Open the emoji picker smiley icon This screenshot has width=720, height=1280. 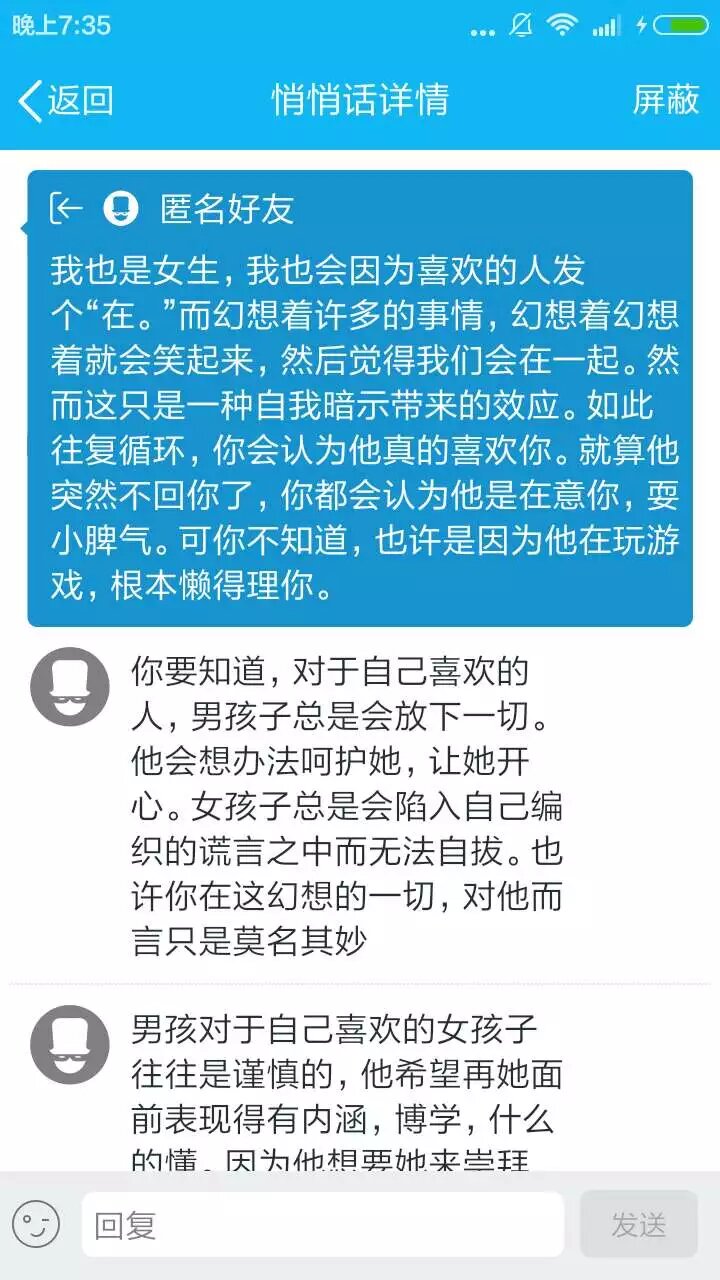(x=36, y=1224)
